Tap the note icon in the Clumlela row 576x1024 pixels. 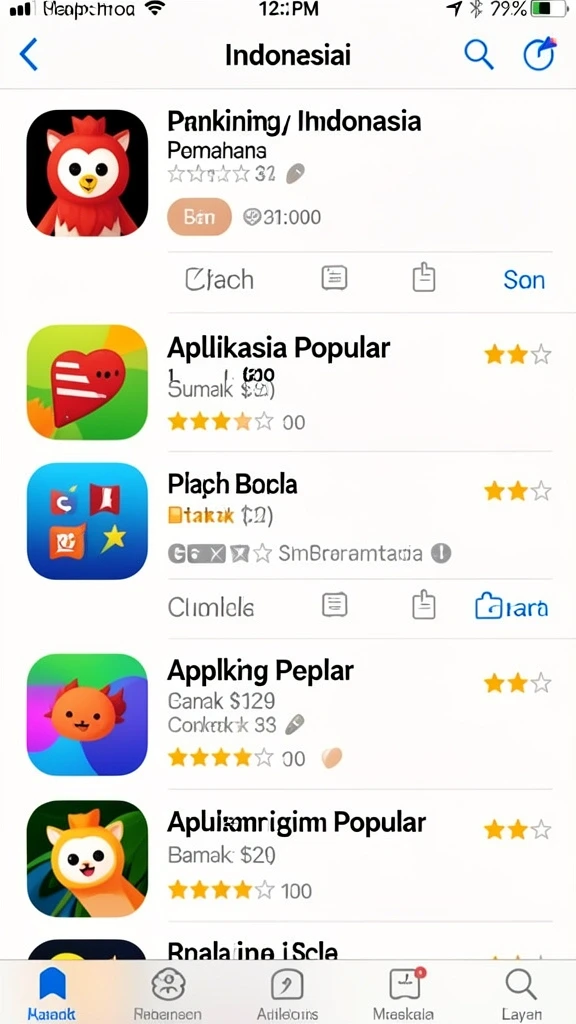pos(334,605)
